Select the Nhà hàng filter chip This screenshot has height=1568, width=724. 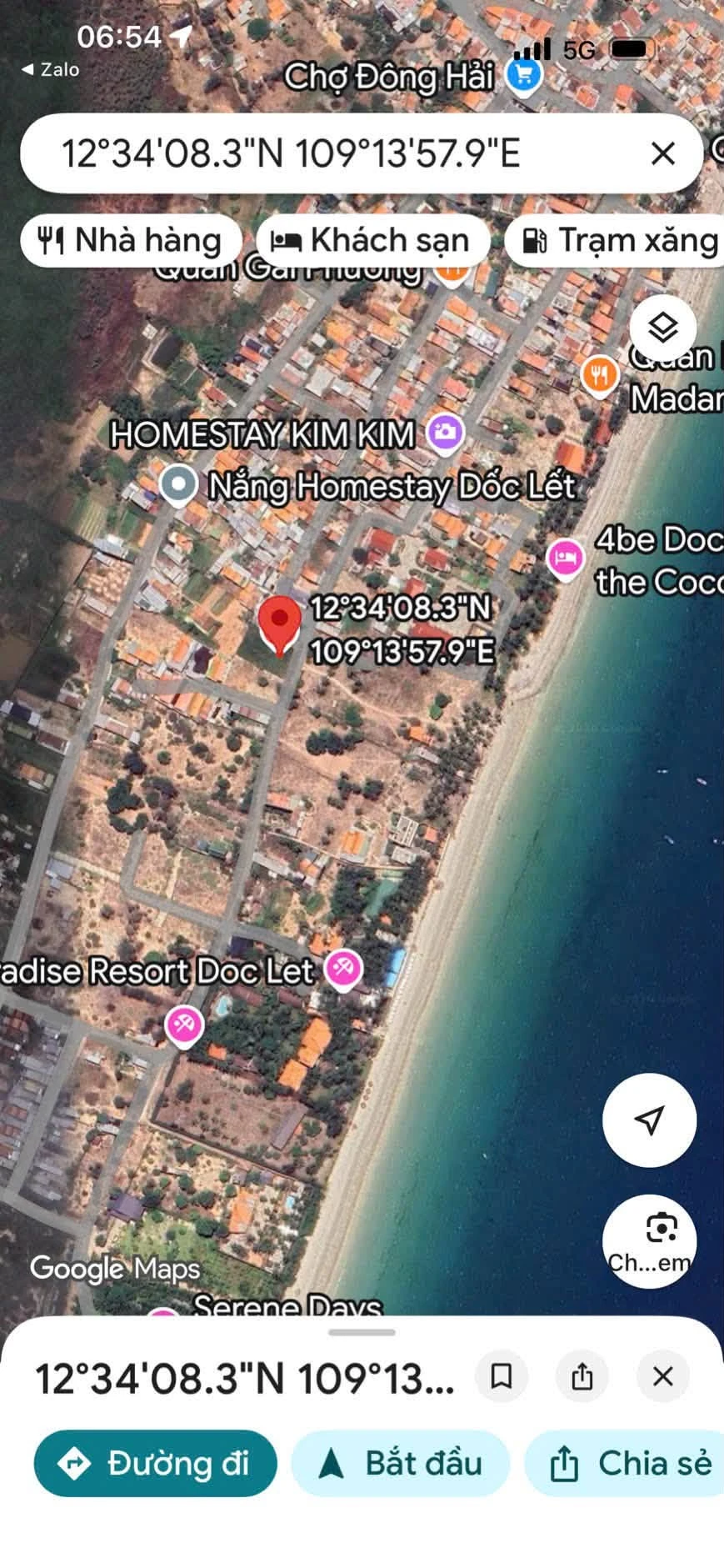[131, 241]
